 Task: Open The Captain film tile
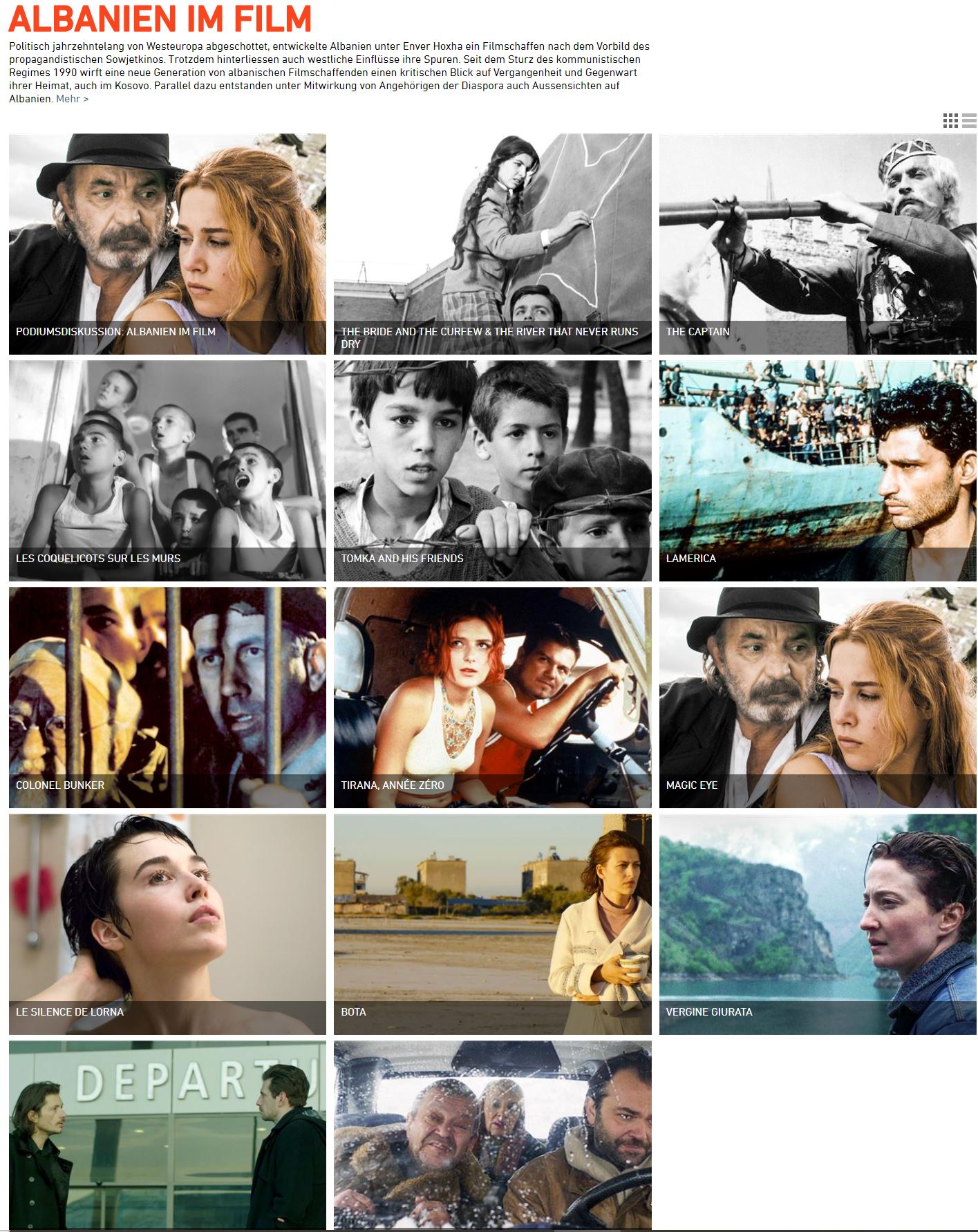point(818,243)
